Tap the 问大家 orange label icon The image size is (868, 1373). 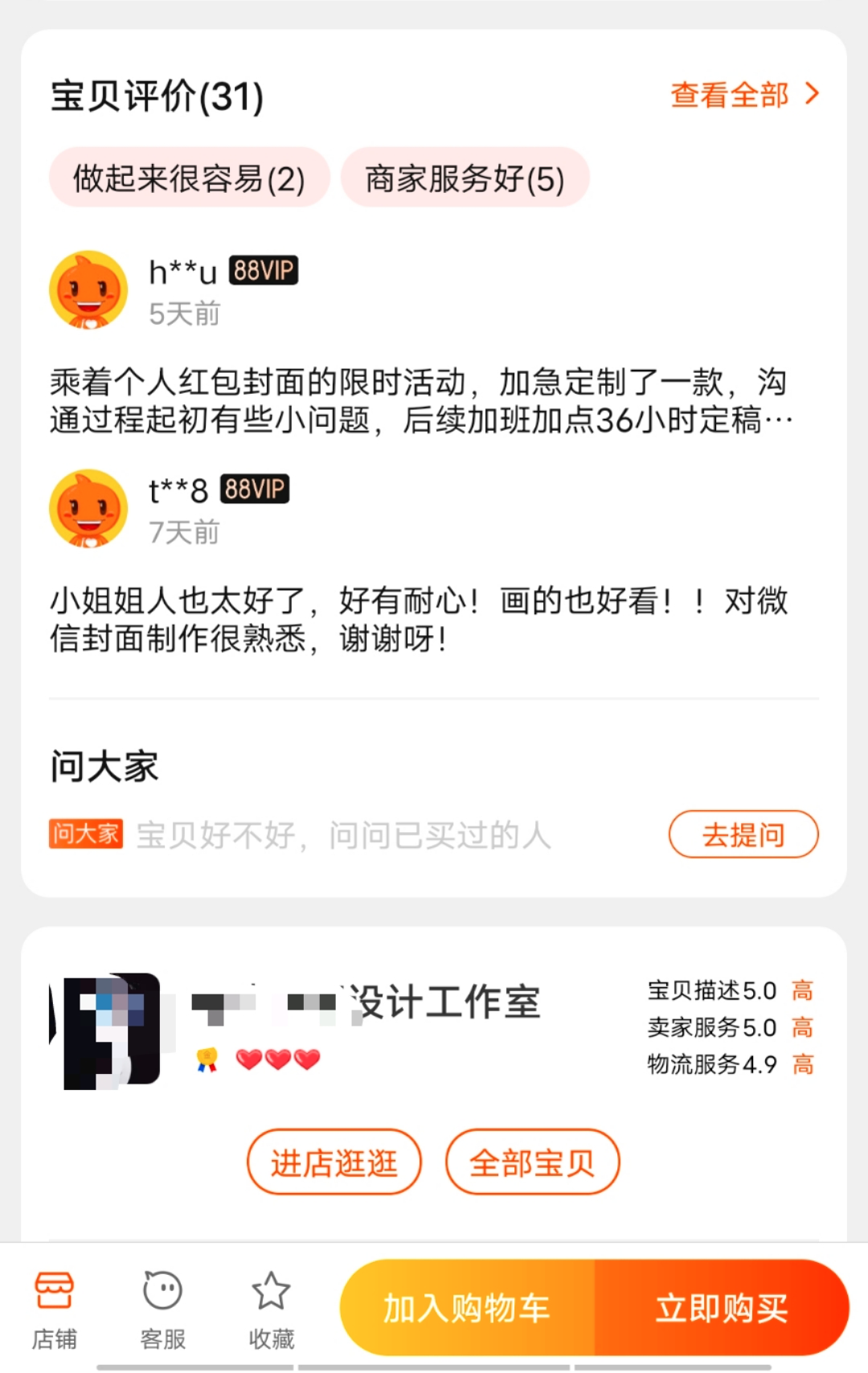[85, 834]
